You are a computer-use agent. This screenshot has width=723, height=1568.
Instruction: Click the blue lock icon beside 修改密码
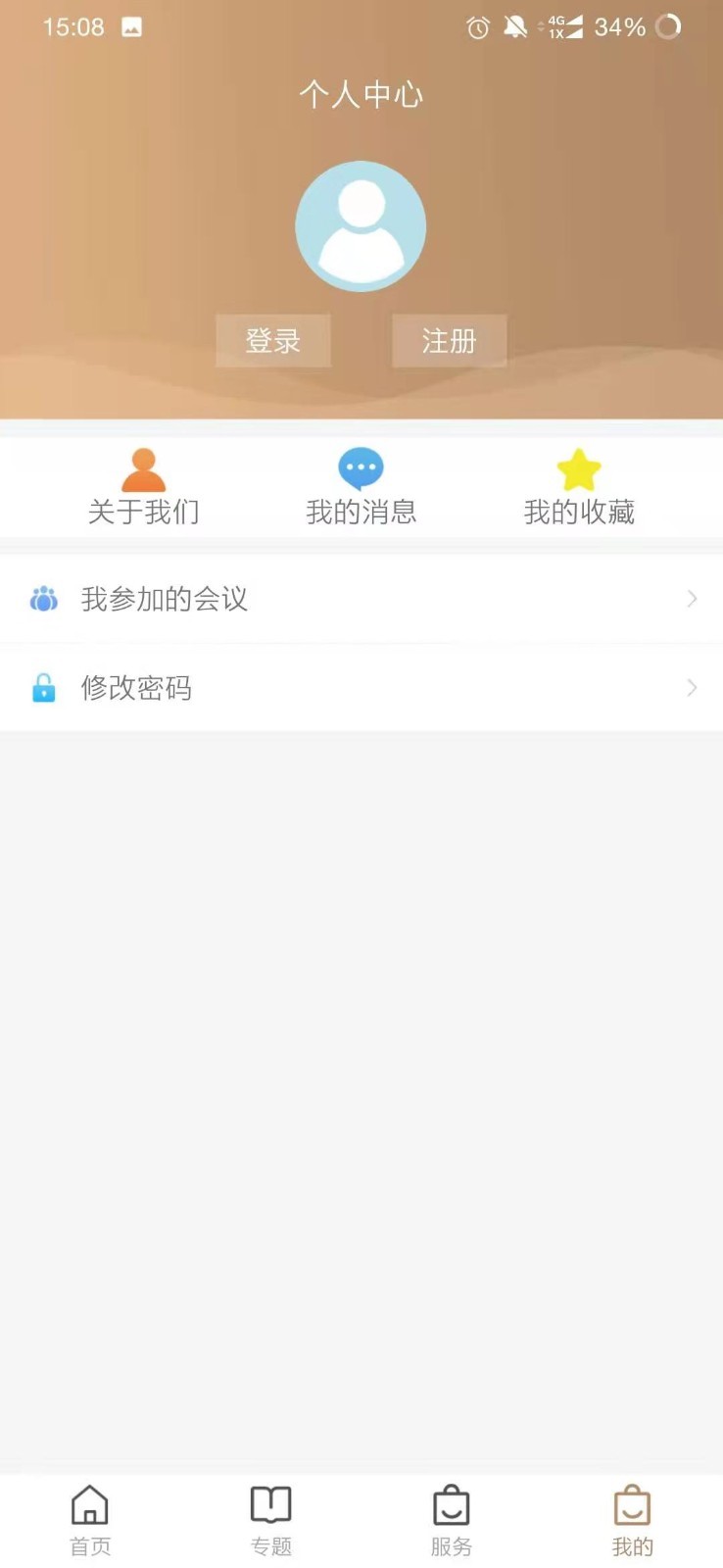tap(43, 688)
